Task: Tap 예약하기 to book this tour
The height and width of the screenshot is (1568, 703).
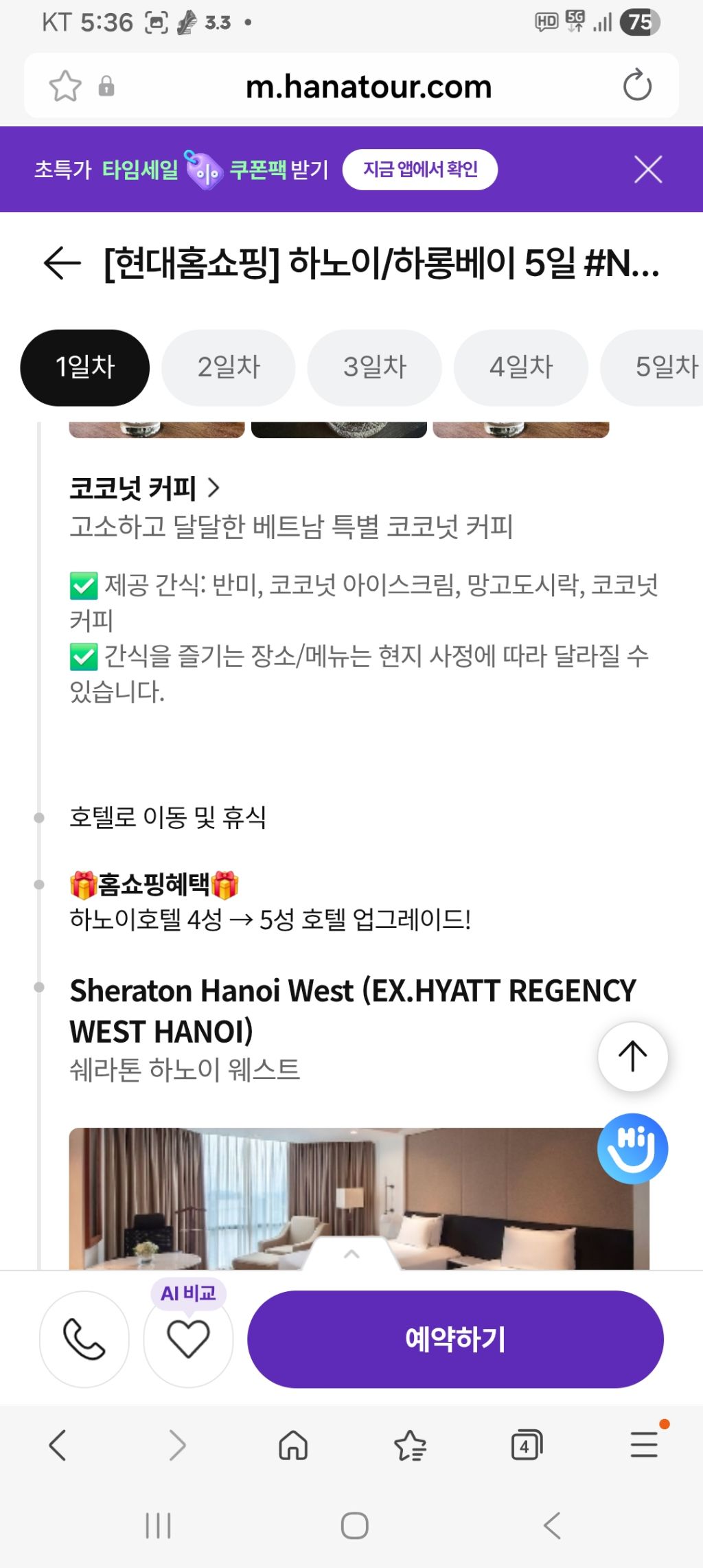Action: [455, 1339]
